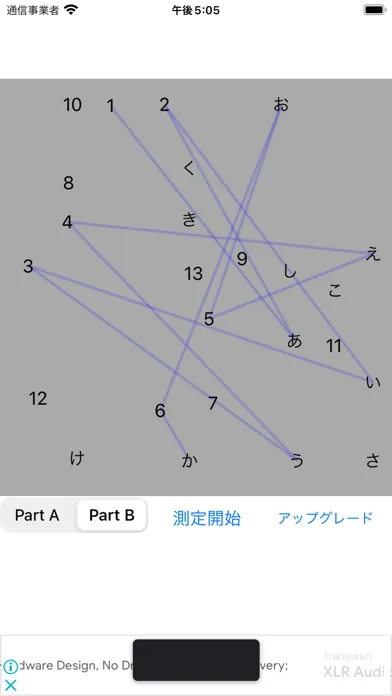Start measurement with 測定開始

(x=207, y=518)
